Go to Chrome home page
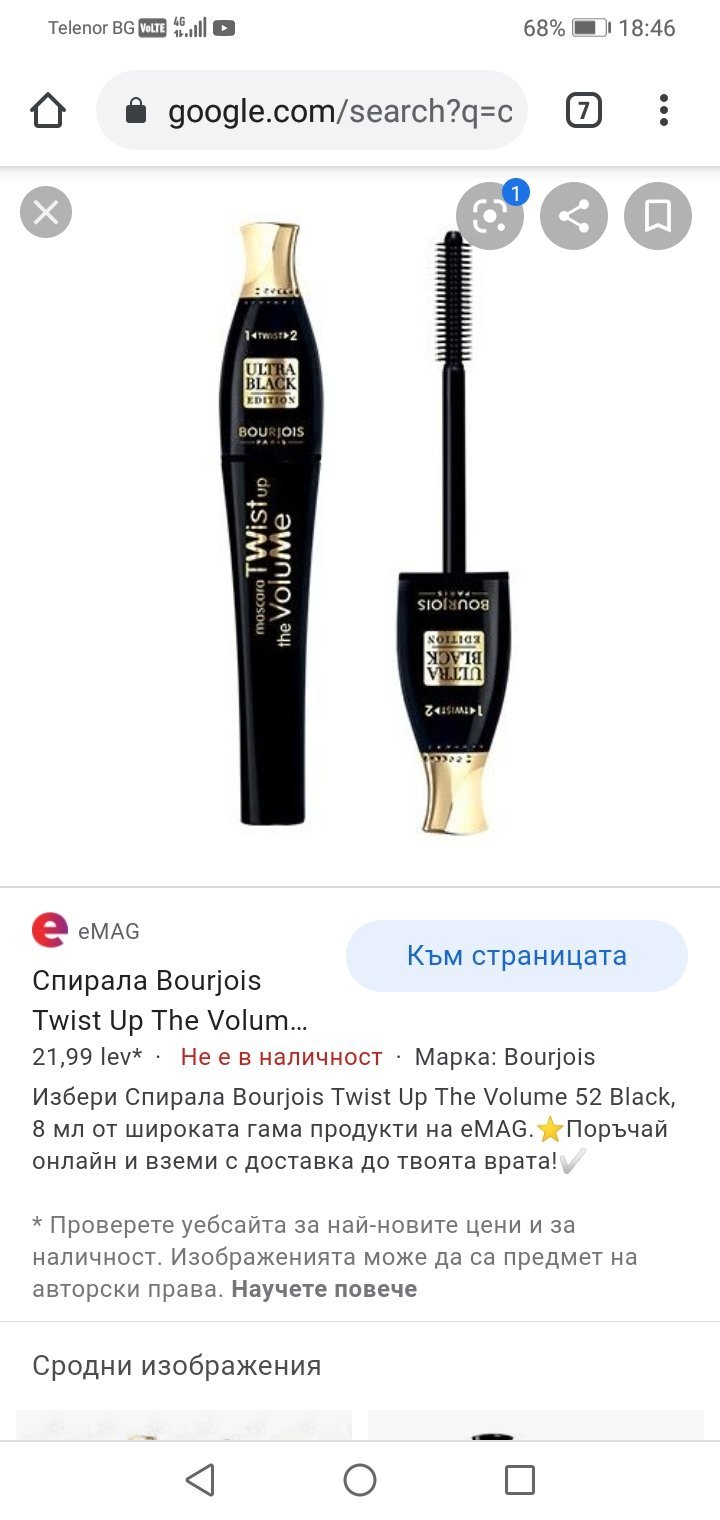 [48, 110]
